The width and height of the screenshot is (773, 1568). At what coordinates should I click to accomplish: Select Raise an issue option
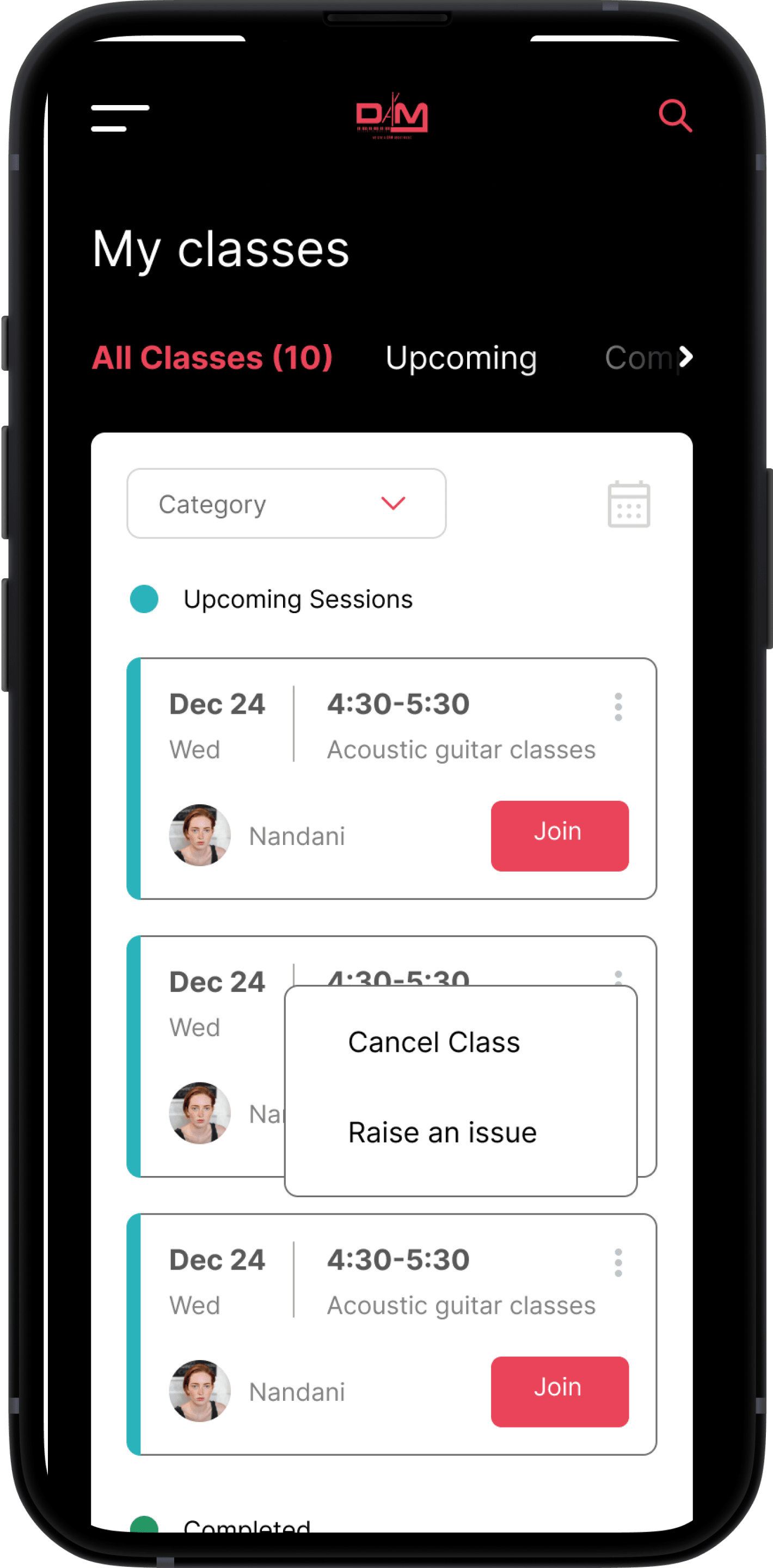(443, 1133)
